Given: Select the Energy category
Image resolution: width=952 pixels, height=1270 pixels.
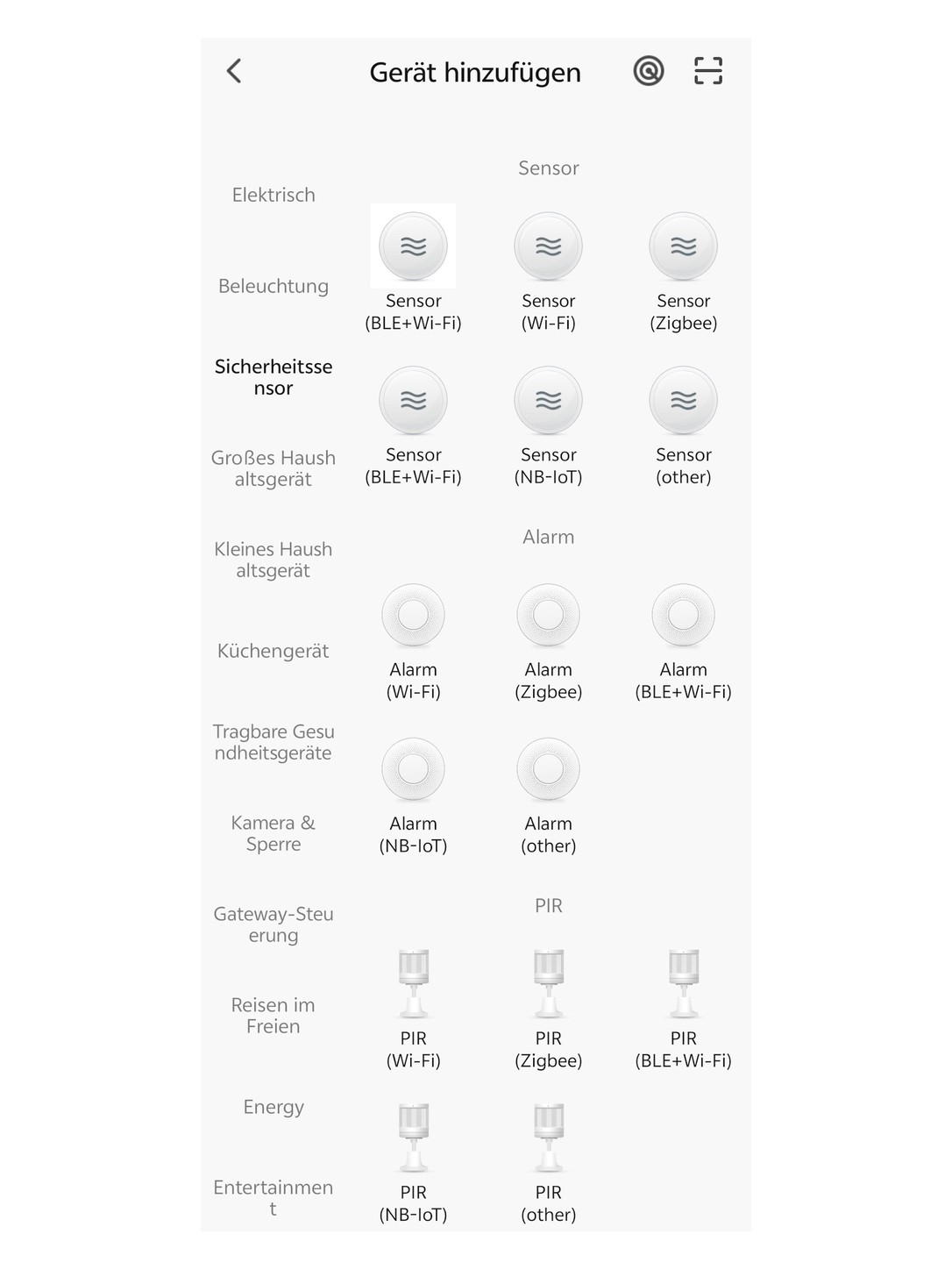Looking at the screenshot, I should tap(274, 1107).
